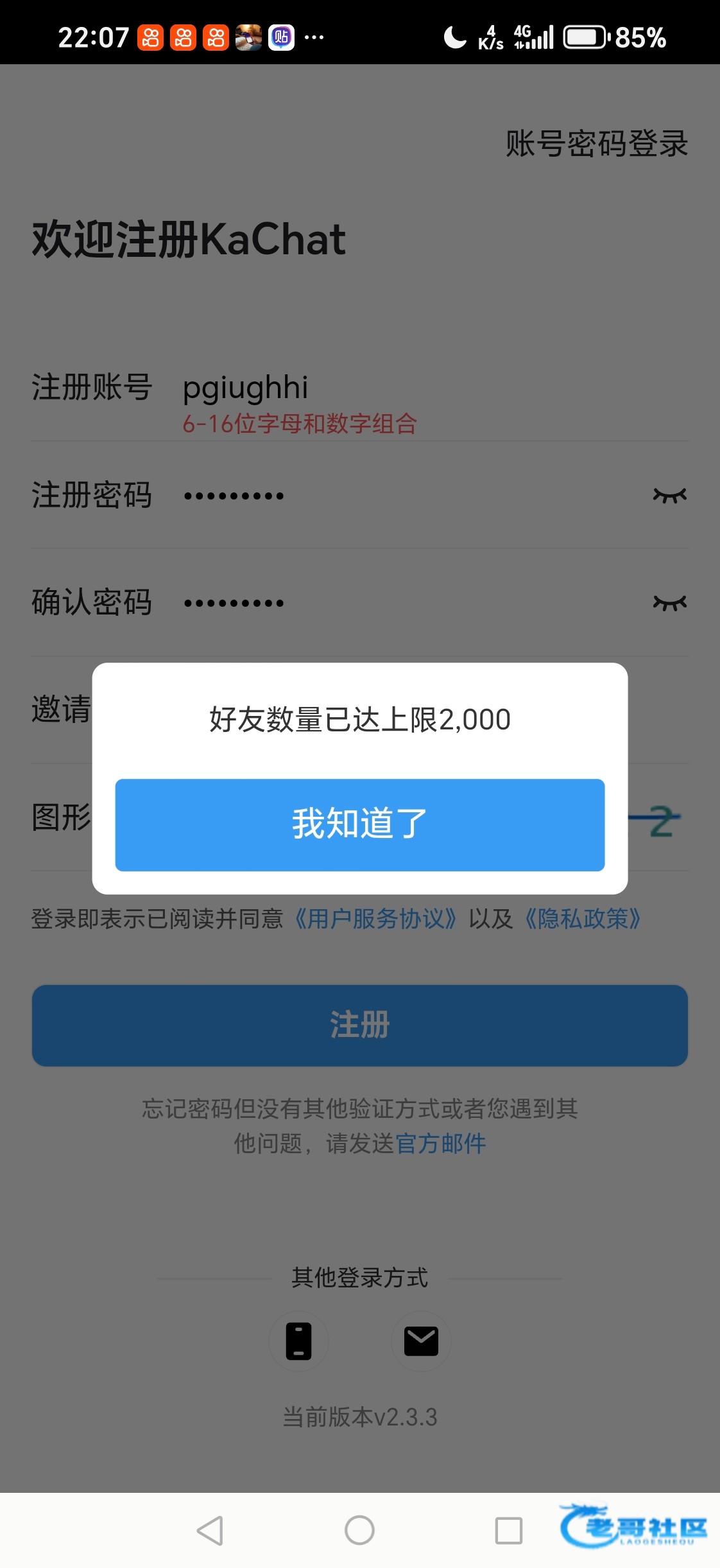Viewport: 720px width, 1568px height.
Task: Show the 注册密码 characters
Action: point(669,495)
